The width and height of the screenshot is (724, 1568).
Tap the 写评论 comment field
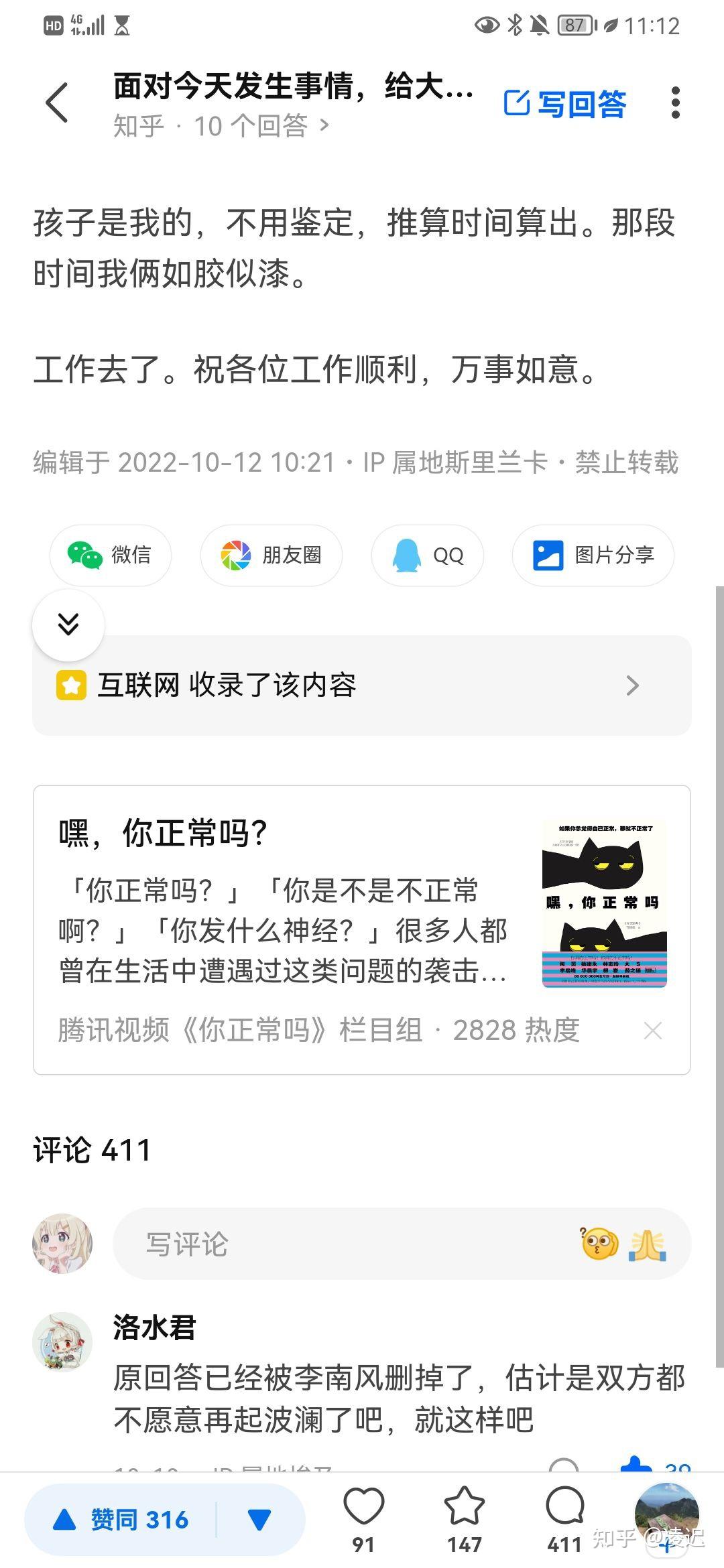point(335,1244)
